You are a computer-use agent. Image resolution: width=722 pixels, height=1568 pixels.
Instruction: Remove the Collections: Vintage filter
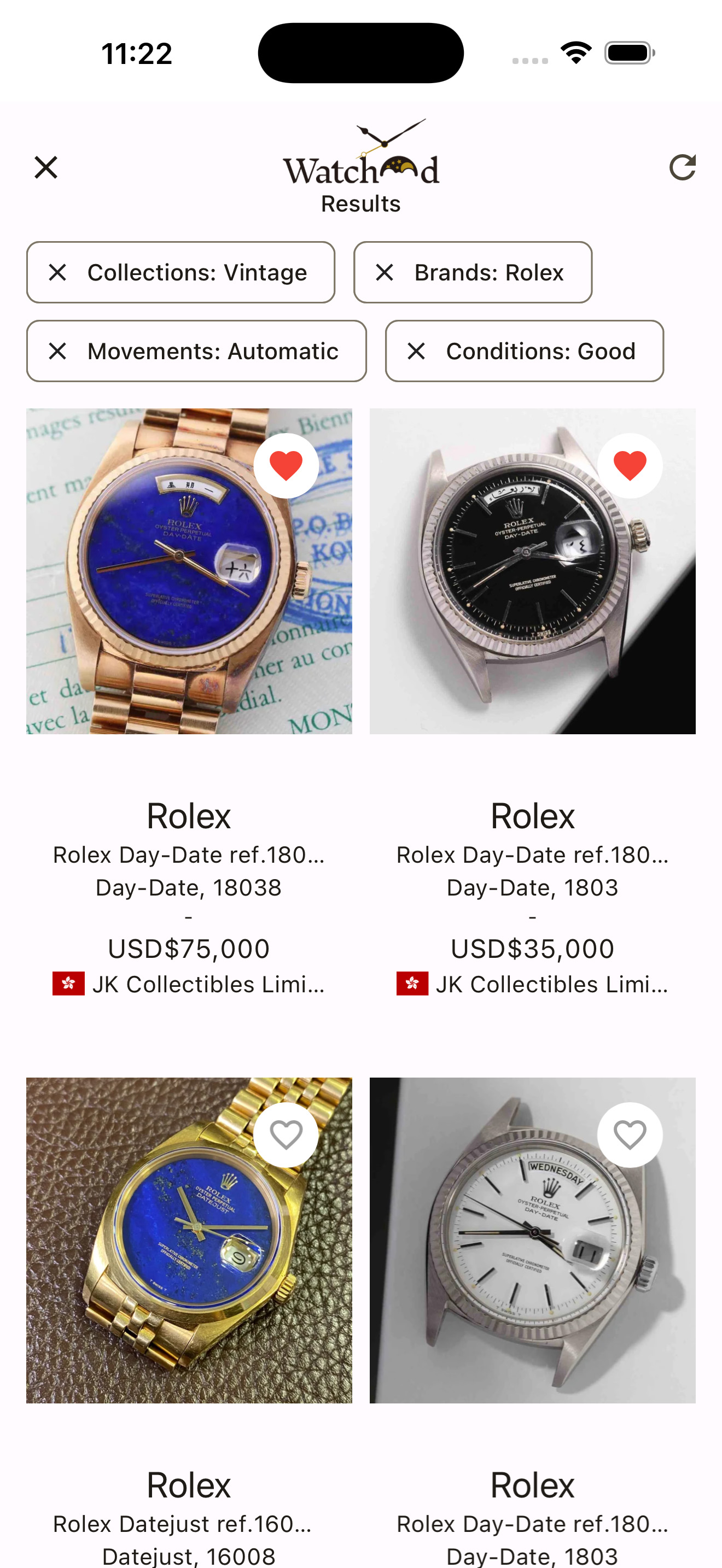point(59,272)
